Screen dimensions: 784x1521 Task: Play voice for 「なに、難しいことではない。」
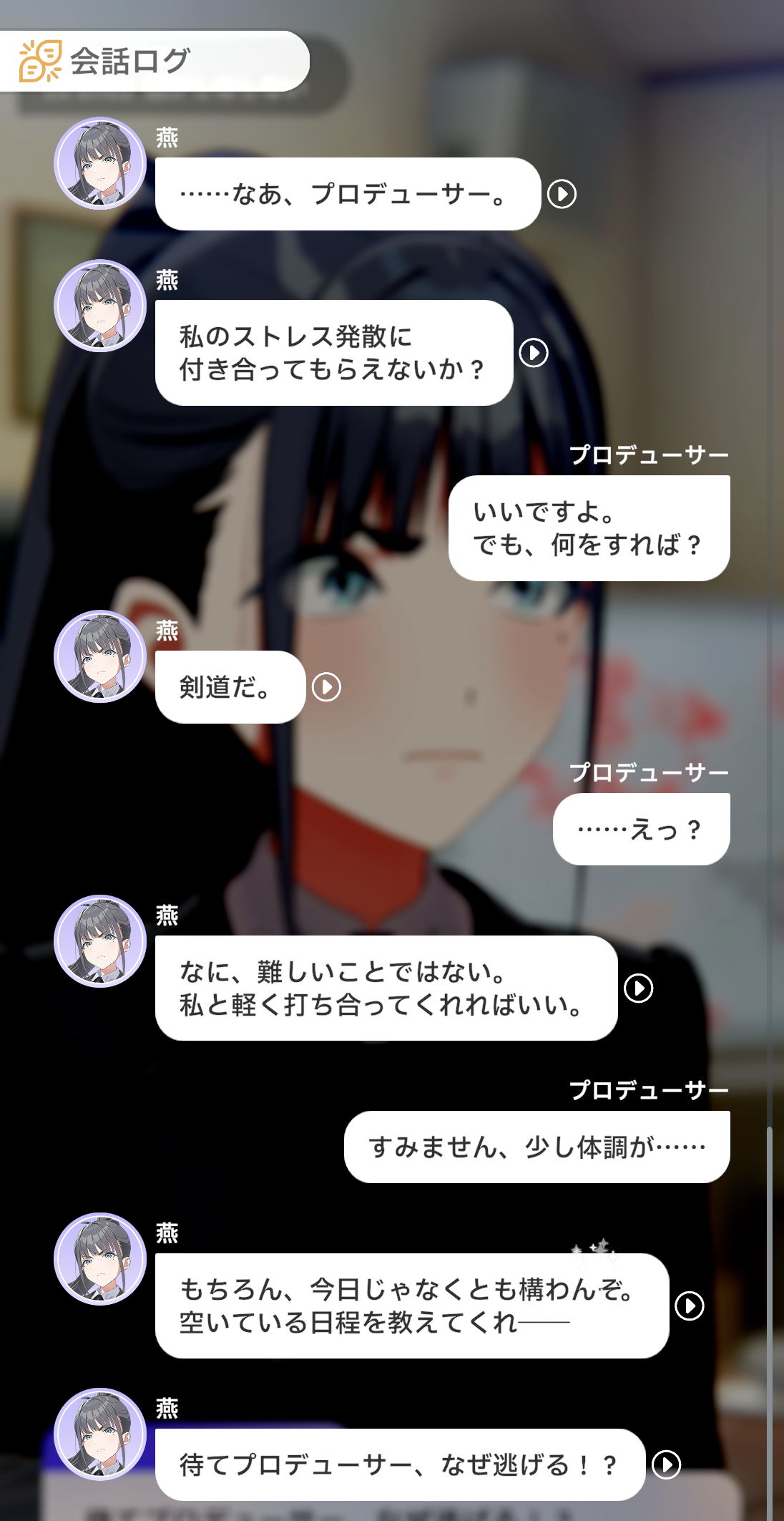(x=638, y=988)
